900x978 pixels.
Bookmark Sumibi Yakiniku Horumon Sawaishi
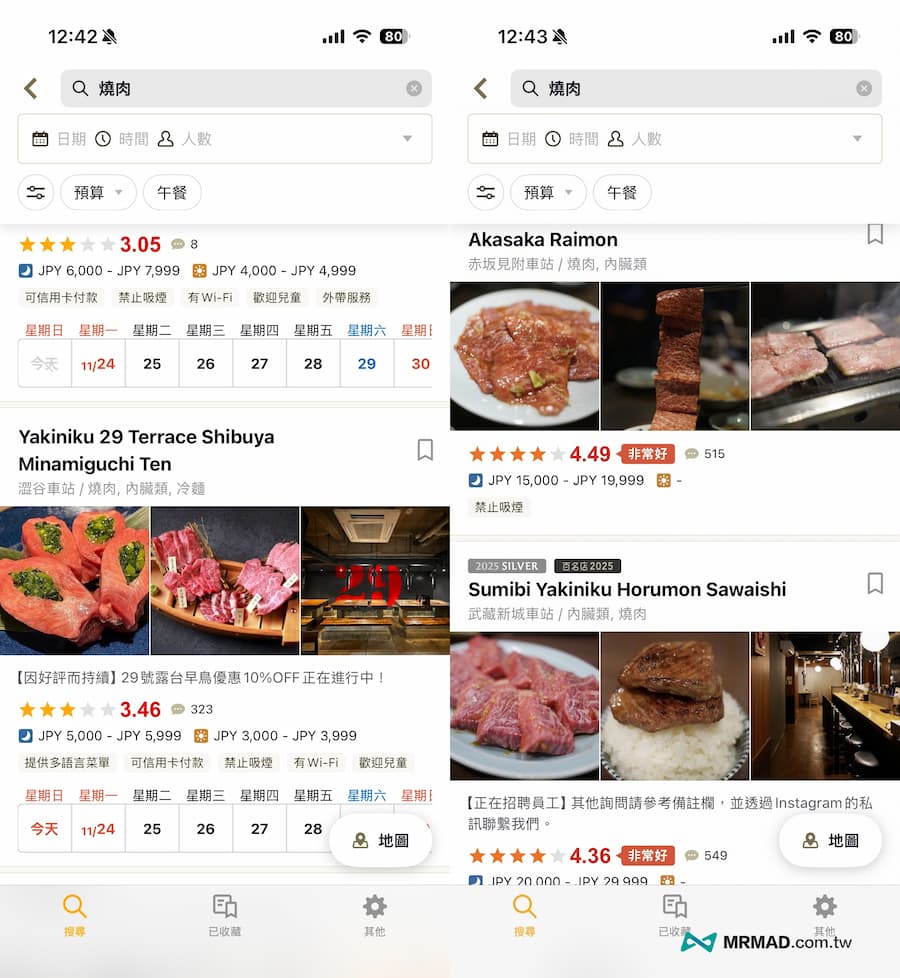pos(875,584)
